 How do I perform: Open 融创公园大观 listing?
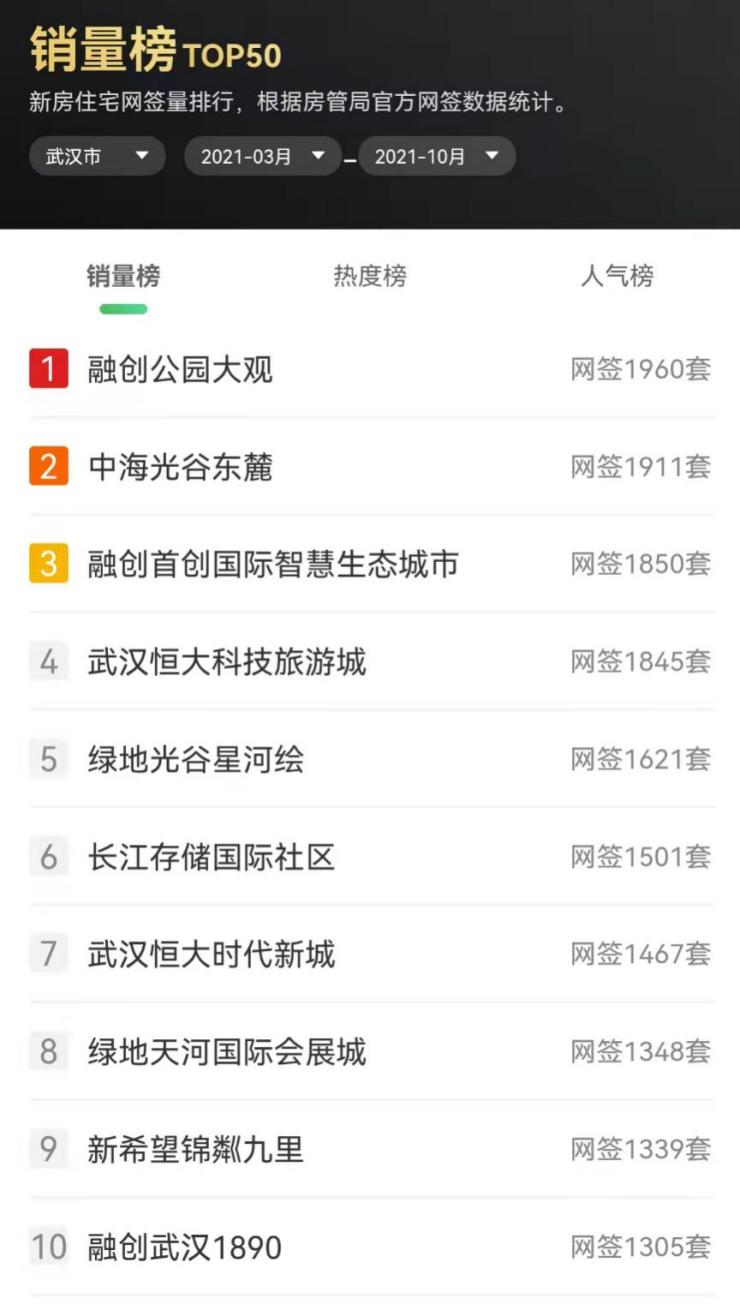[x=180, y=370]
